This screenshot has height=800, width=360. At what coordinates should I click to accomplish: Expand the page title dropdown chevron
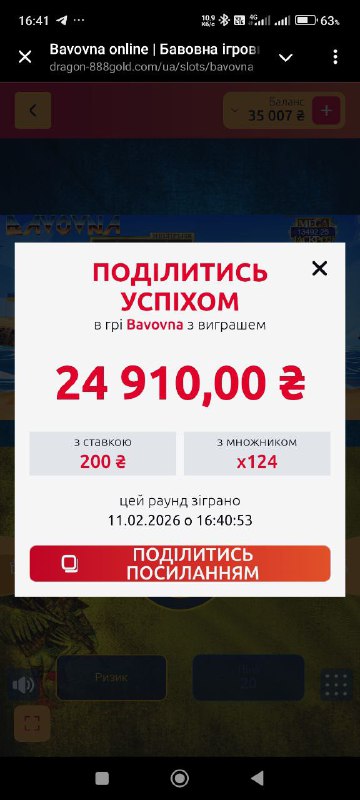coord(286,57)
